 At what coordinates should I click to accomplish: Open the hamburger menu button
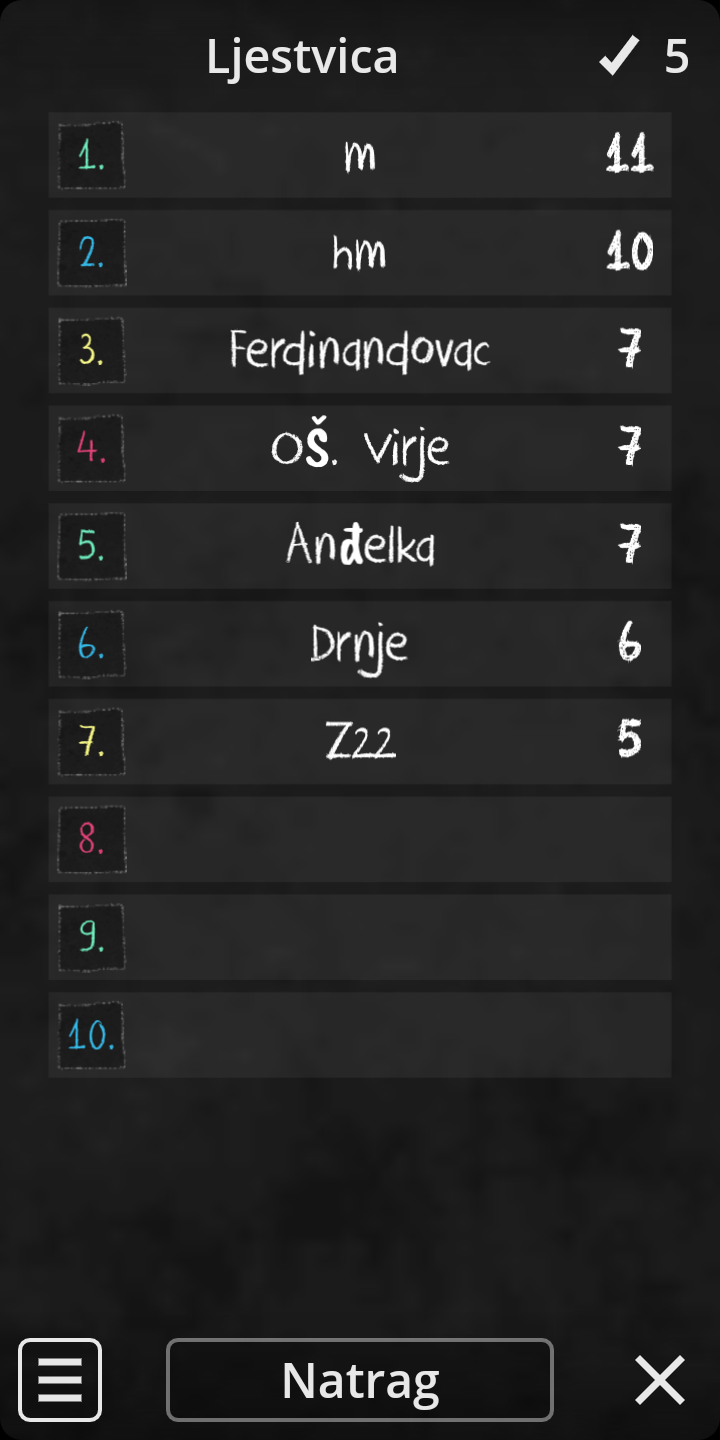(60, 1380)
